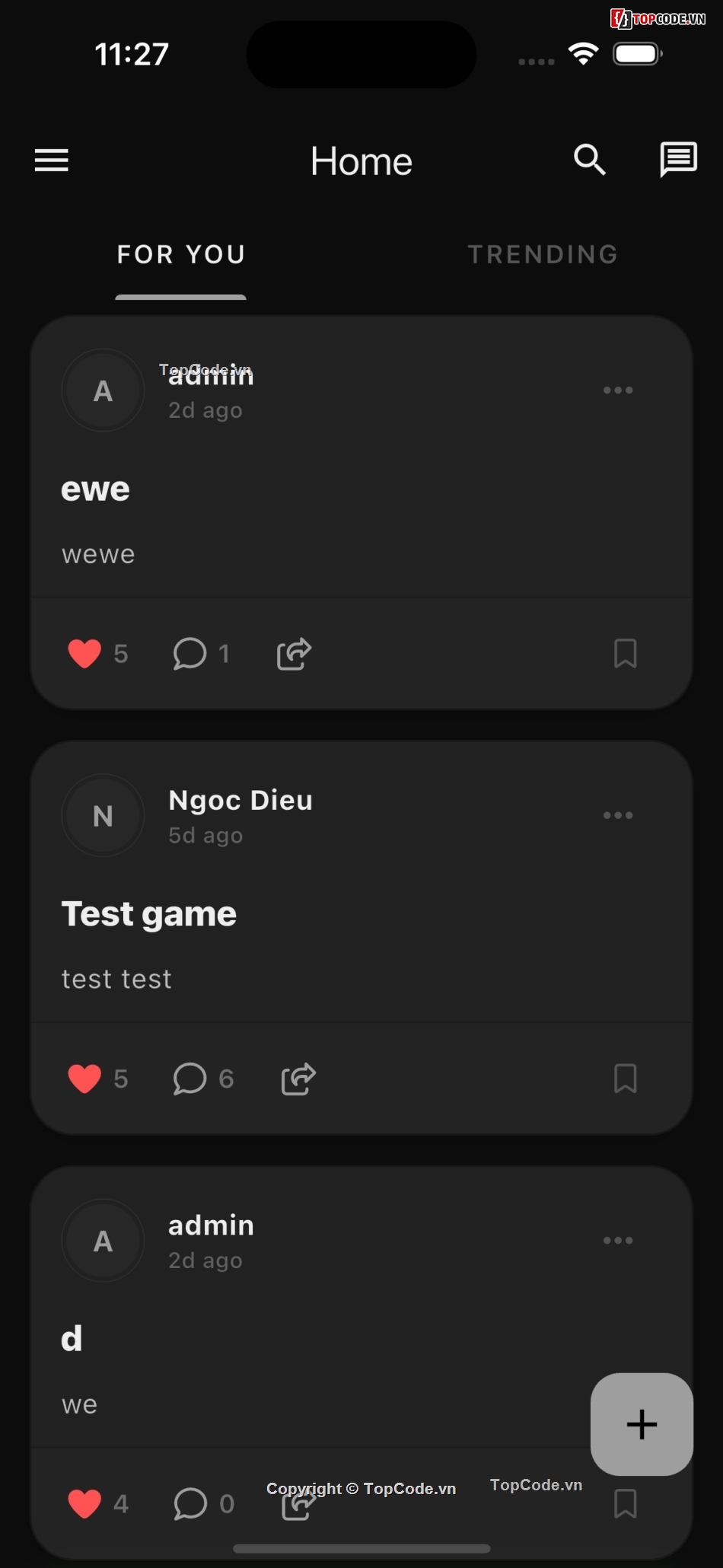
Task: Open search from the app bar
Action: pyautogui.click(x=589, y=160)
